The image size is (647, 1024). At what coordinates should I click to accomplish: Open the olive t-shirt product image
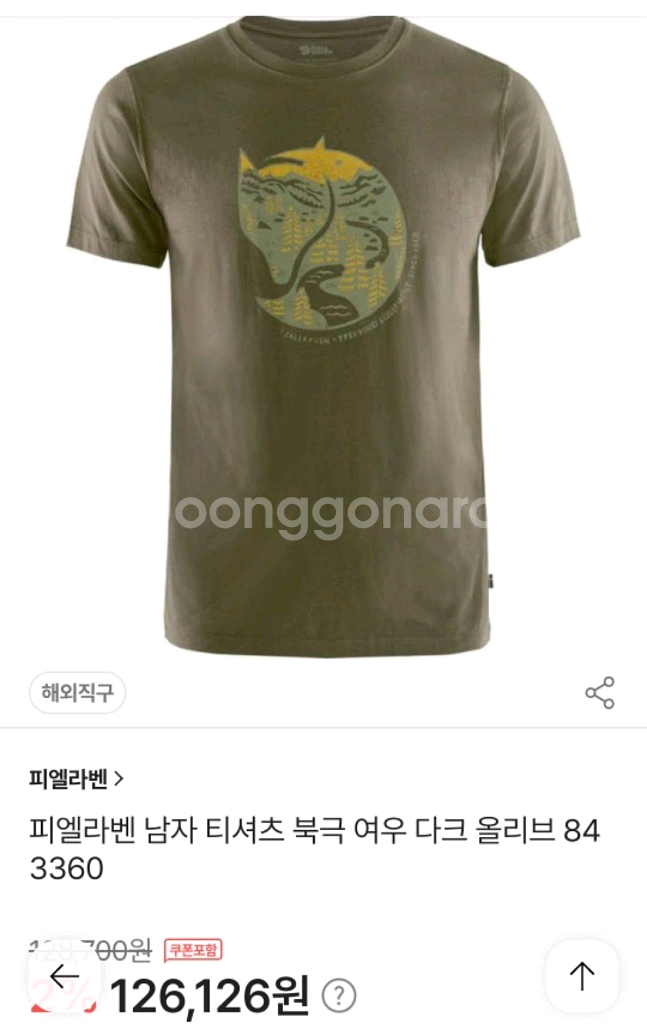click(x=323, y=336)
